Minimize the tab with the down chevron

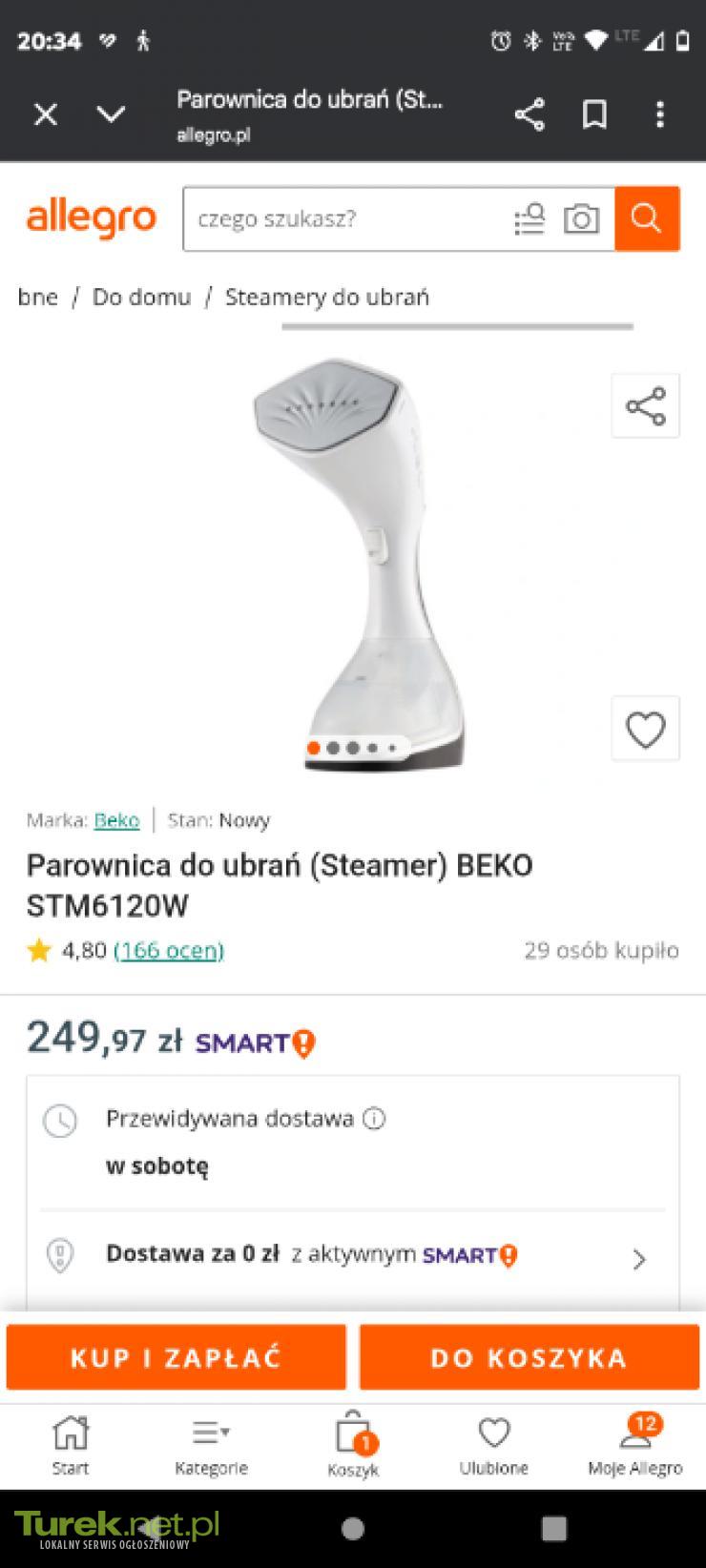click(112, 115)
